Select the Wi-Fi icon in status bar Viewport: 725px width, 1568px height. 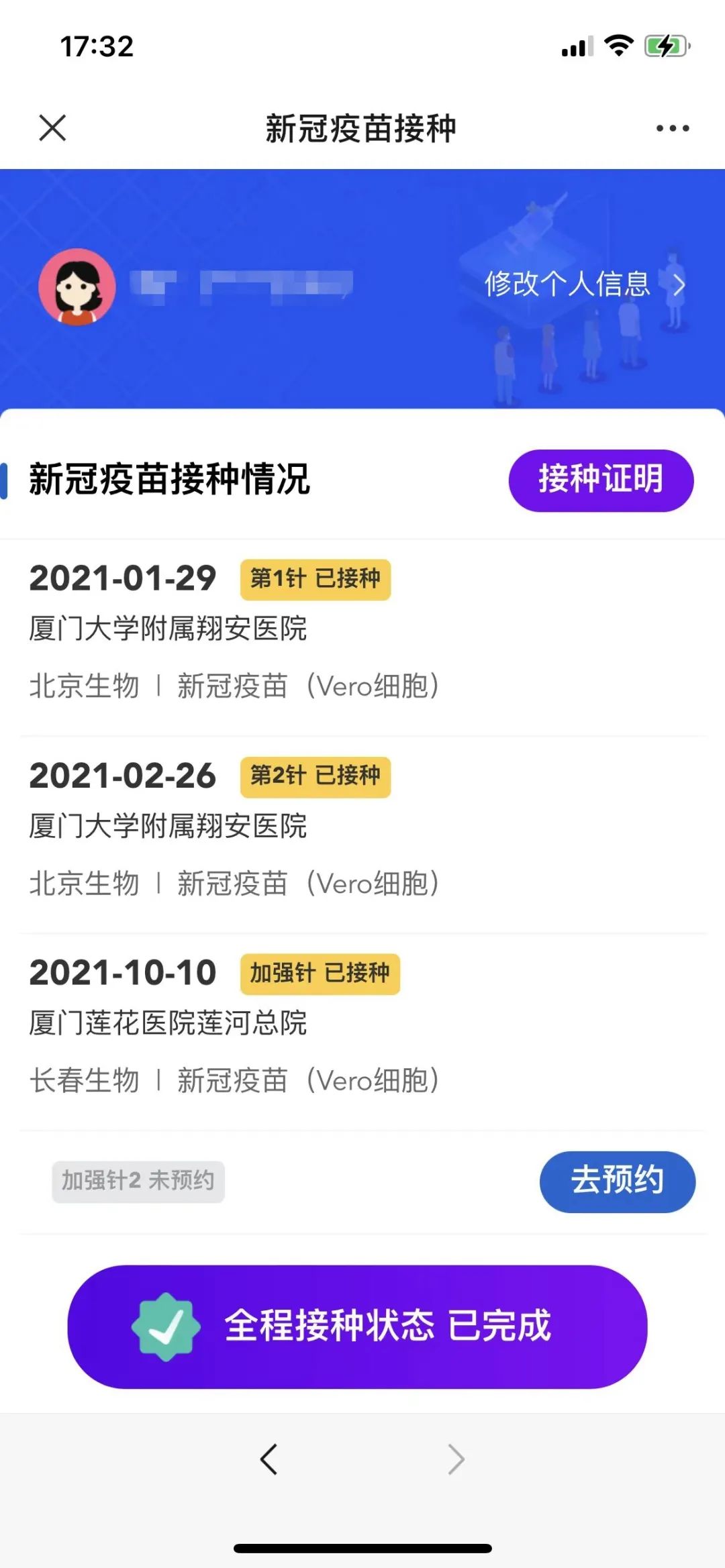618,45
